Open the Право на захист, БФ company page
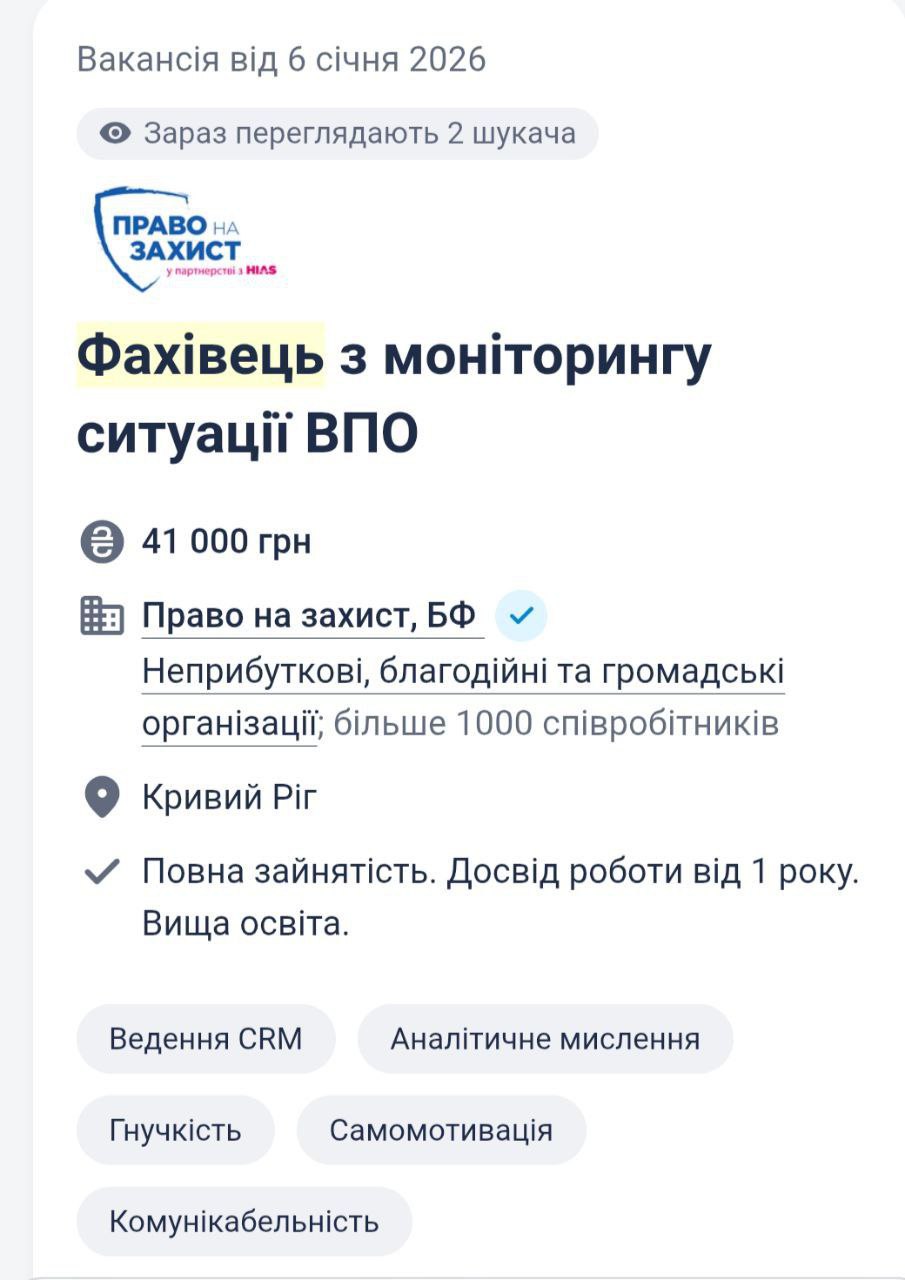The width and height of the screenshot is (905, 1280). click(x=310, y=616)
